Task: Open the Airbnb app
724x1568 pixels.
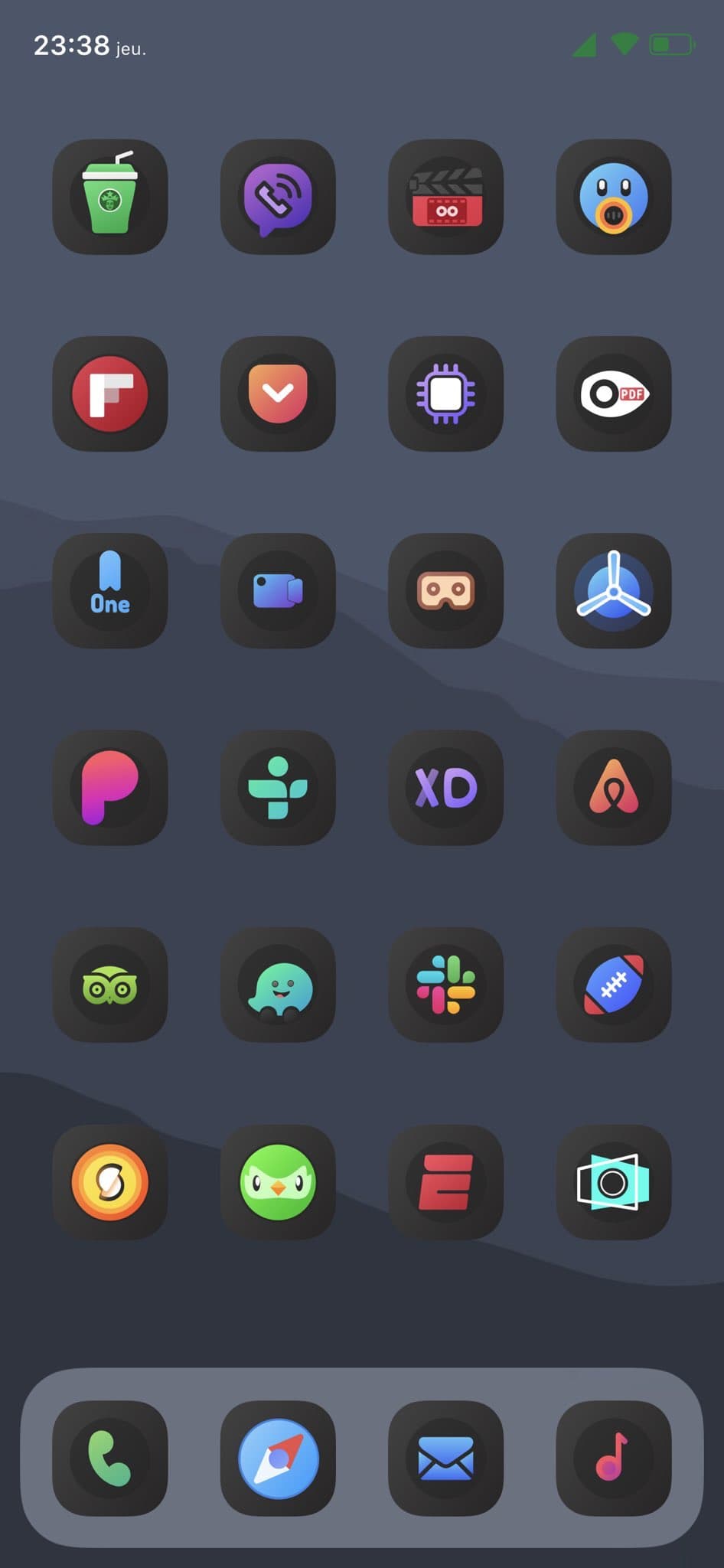Action: point(614,788)
